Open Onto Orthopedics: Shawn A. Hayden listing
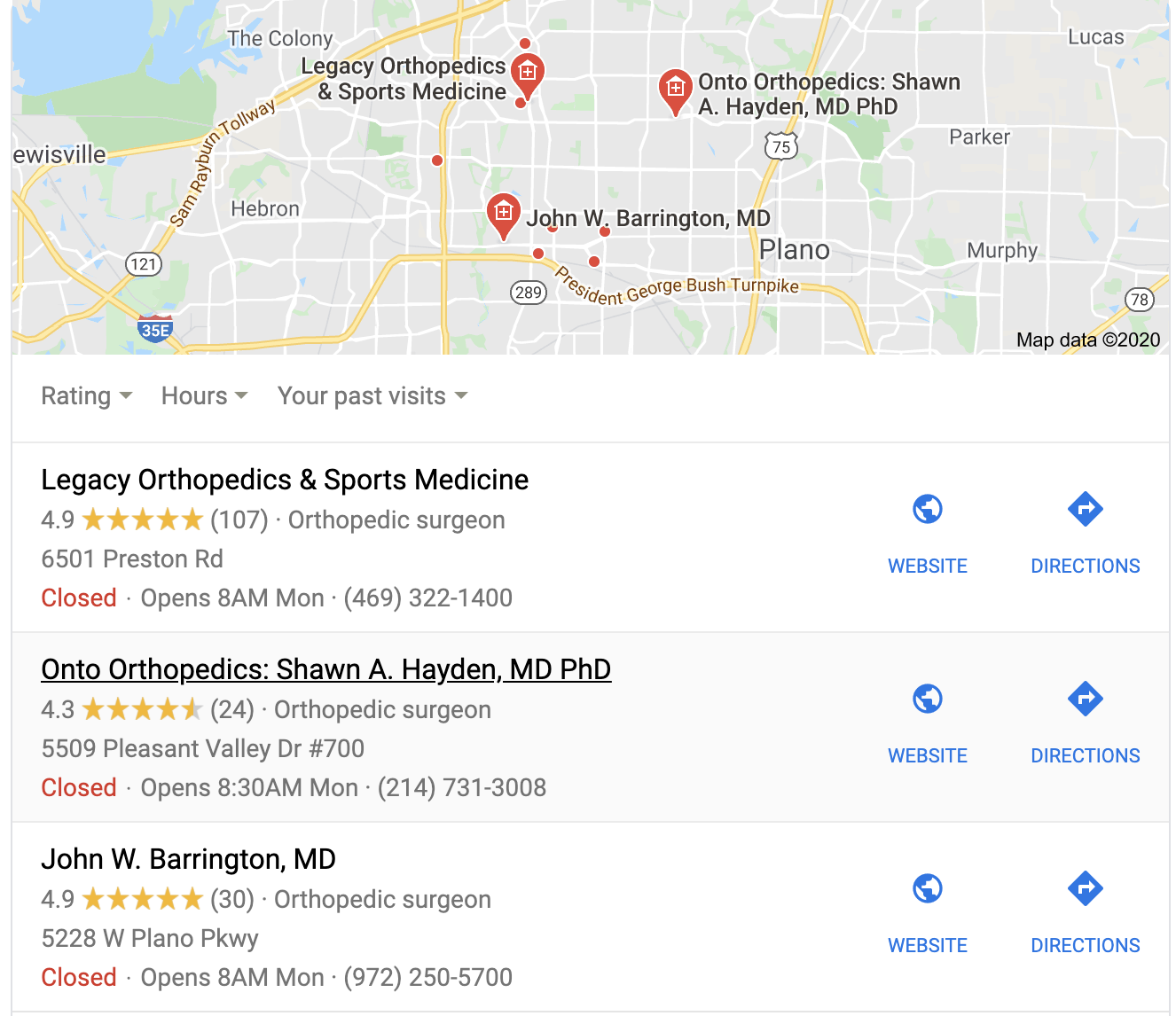 (x=325, y=669)
